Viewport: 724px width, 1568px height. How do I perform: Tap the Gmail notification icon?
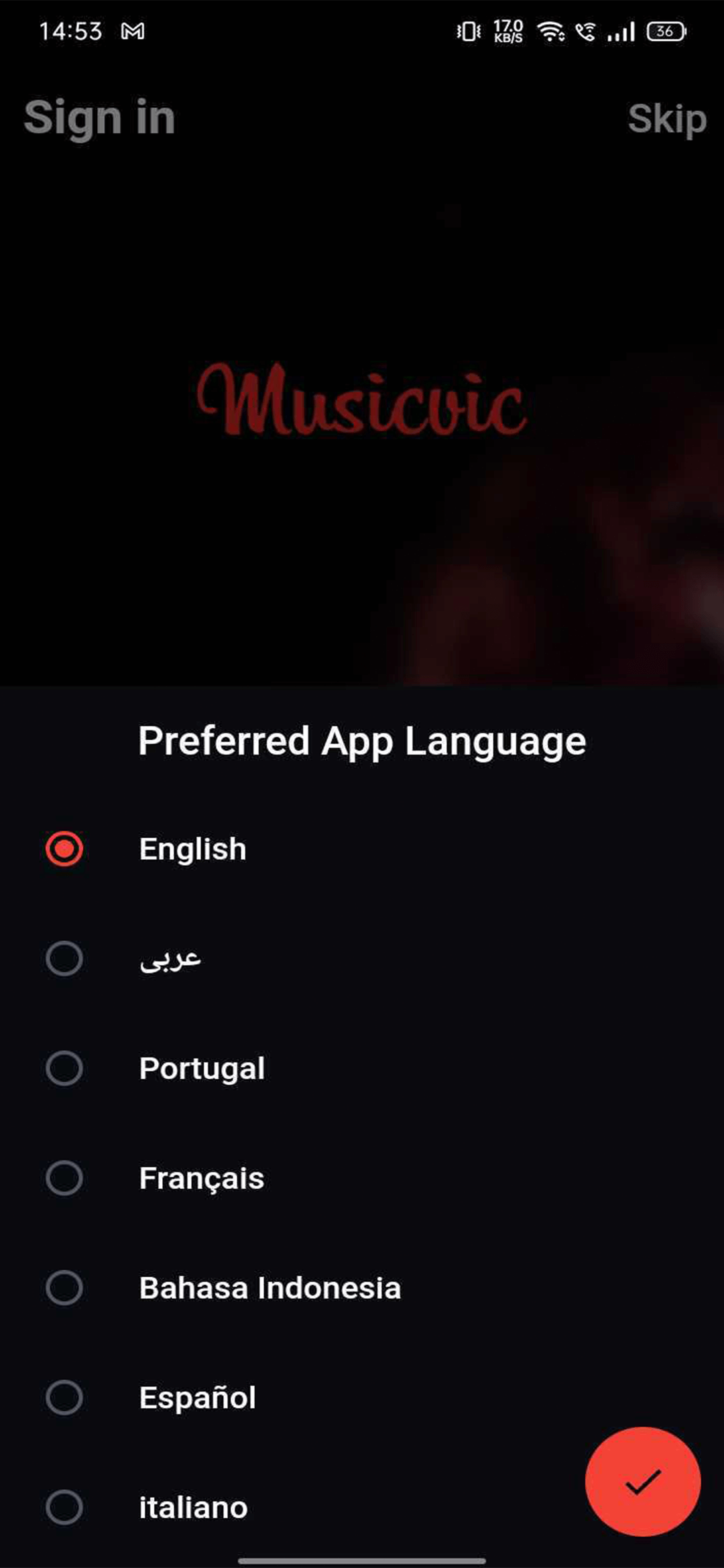coord(133,29)
